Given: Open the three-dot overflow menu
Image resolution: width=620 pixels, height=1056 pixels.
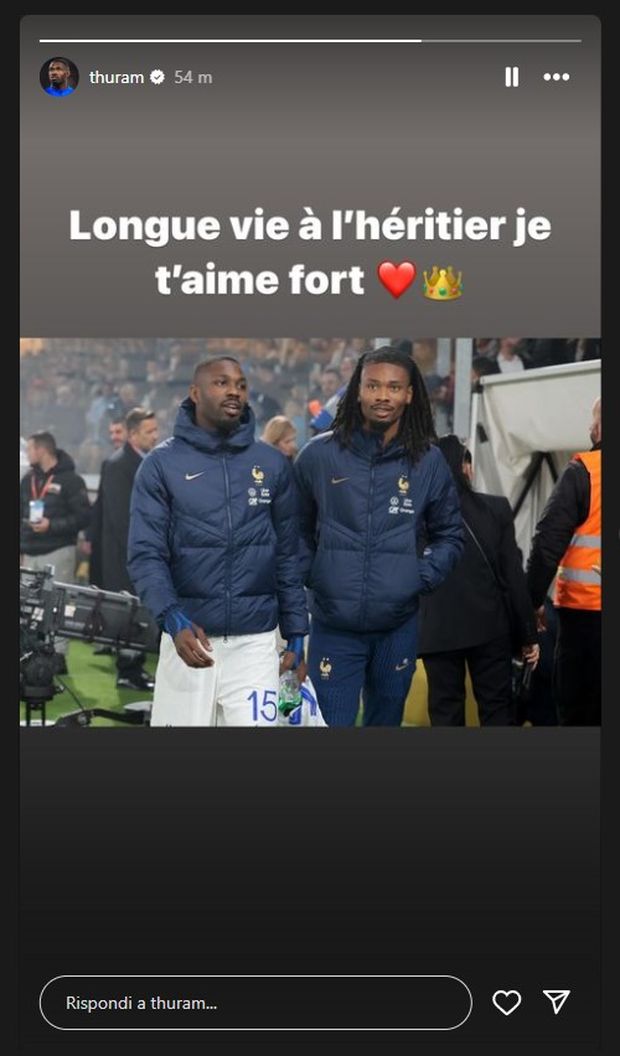Looking at the screenshot, I should [557, 77].
